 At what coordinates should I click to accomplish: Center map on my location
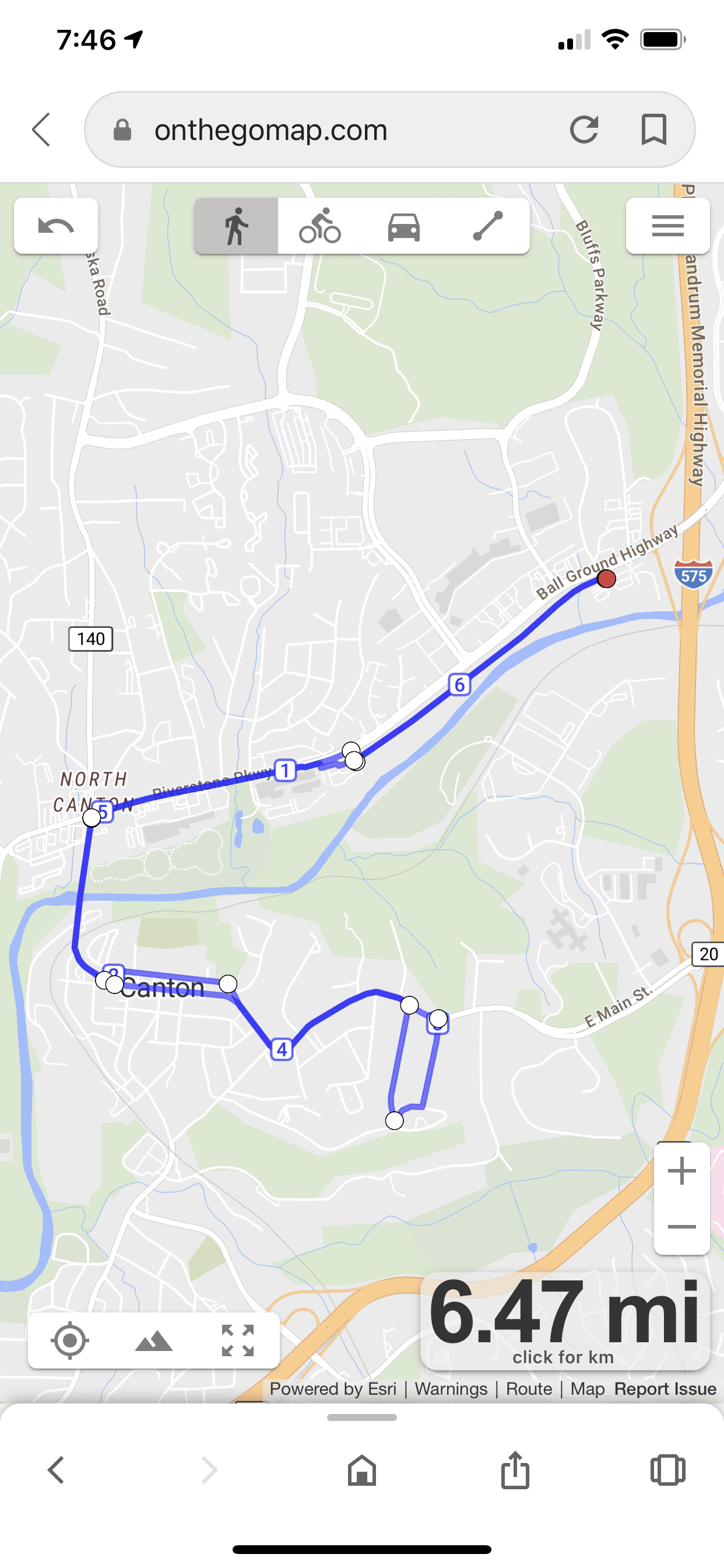tap(70, 1340)
